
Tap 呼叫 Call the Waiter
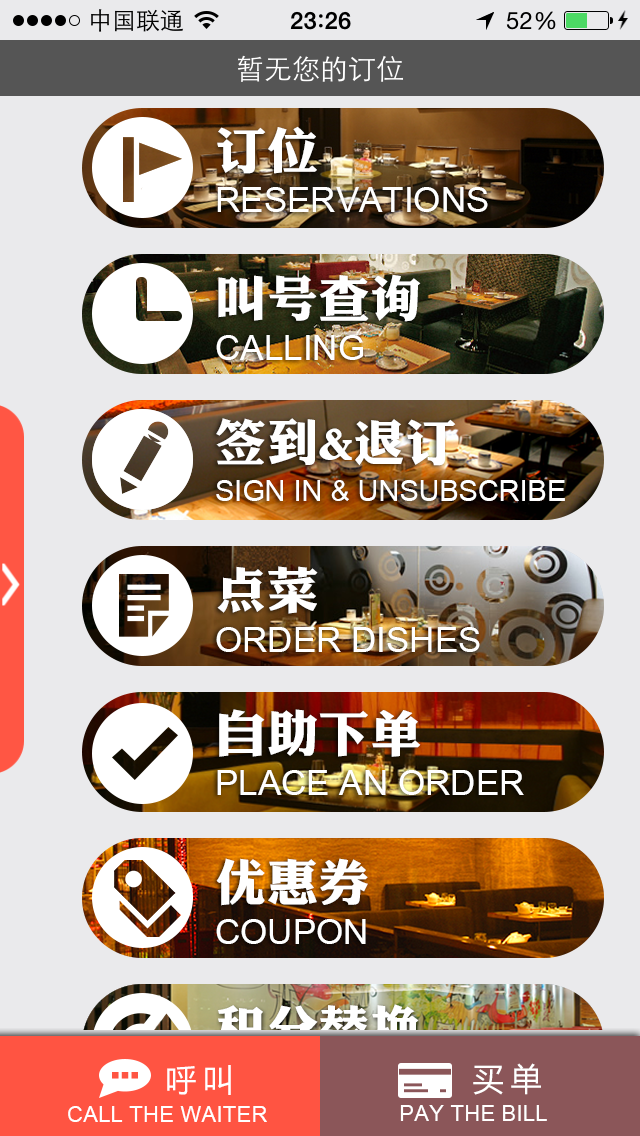pyautogui.click(x=160, y=1086)
